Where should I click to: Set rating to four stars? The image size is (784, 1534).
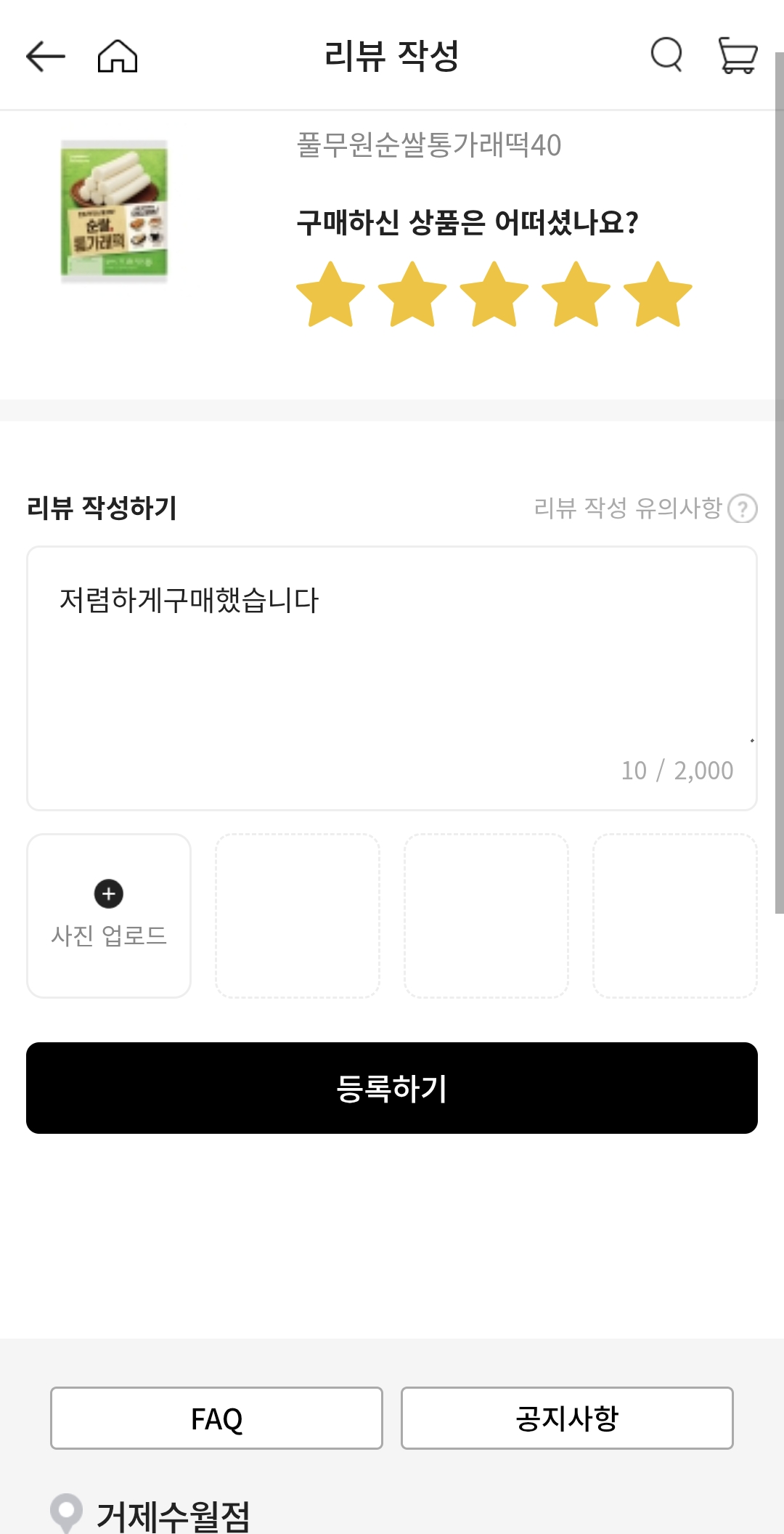(576, 296)
